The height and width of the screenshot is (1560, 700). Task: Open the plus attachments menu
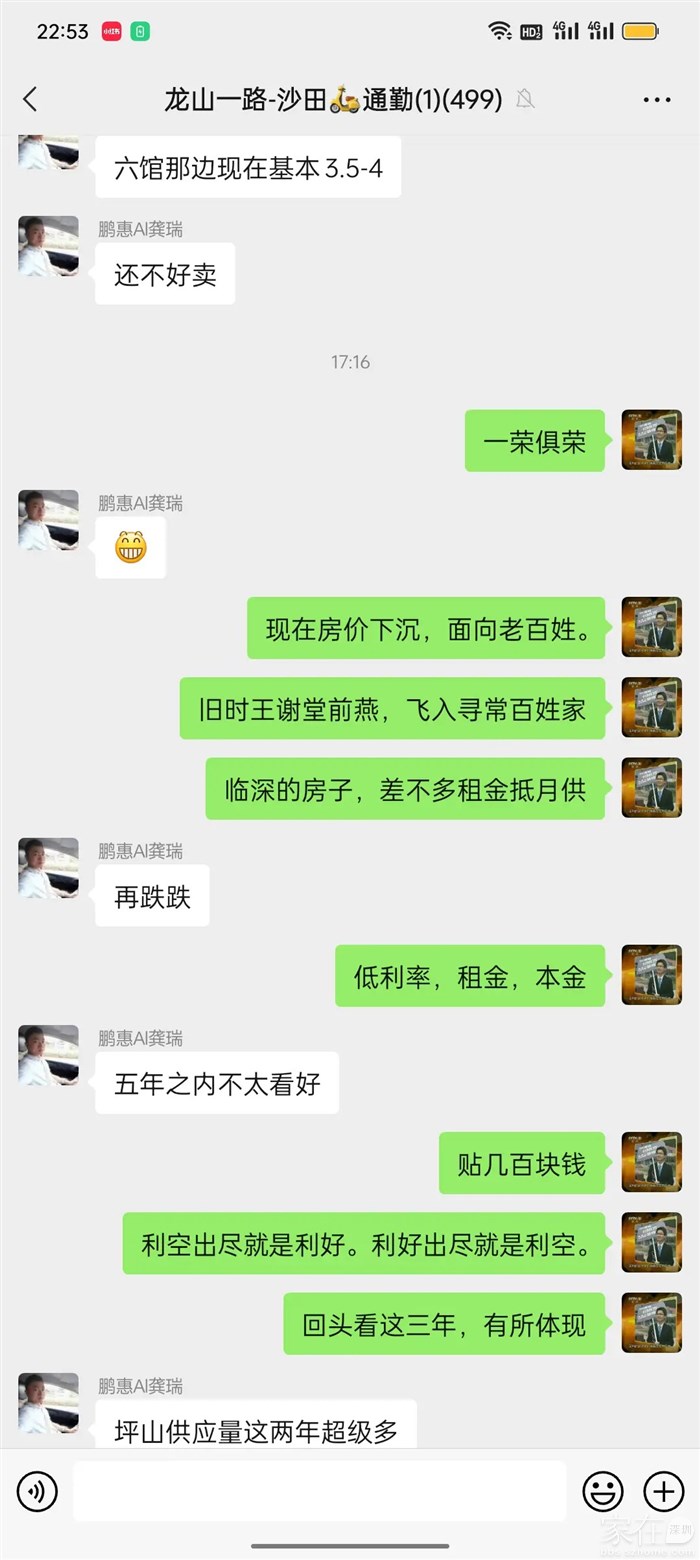point(663,1491)
